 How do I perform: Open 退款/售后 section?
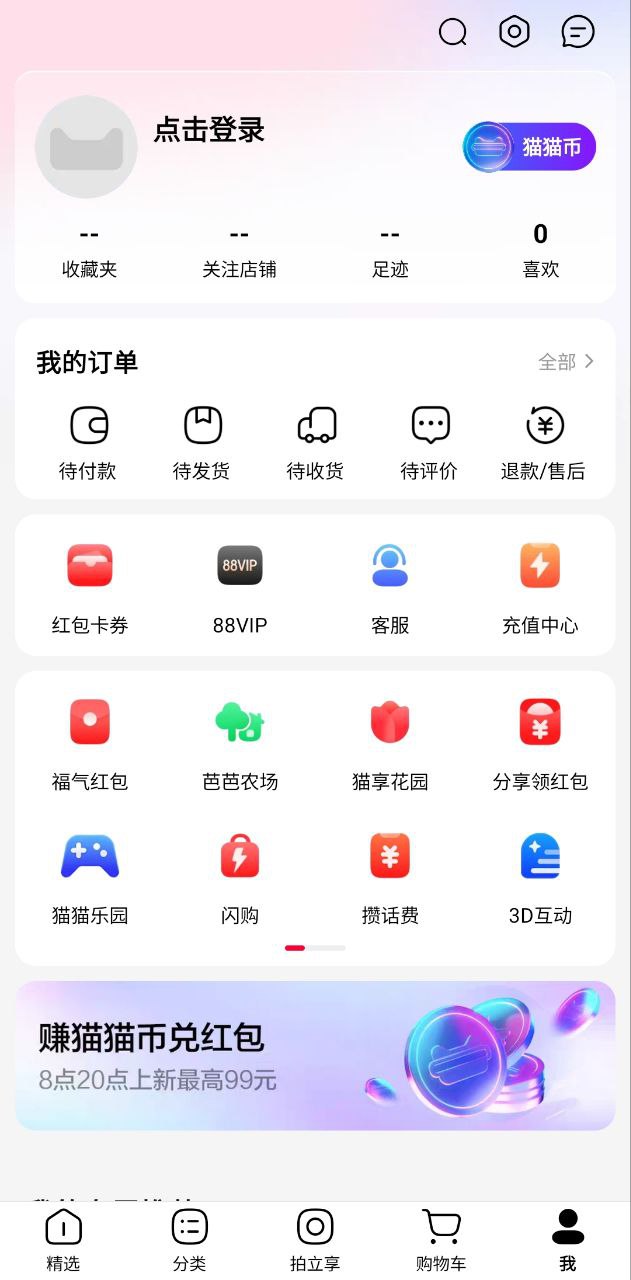click(x=543, y=442)
